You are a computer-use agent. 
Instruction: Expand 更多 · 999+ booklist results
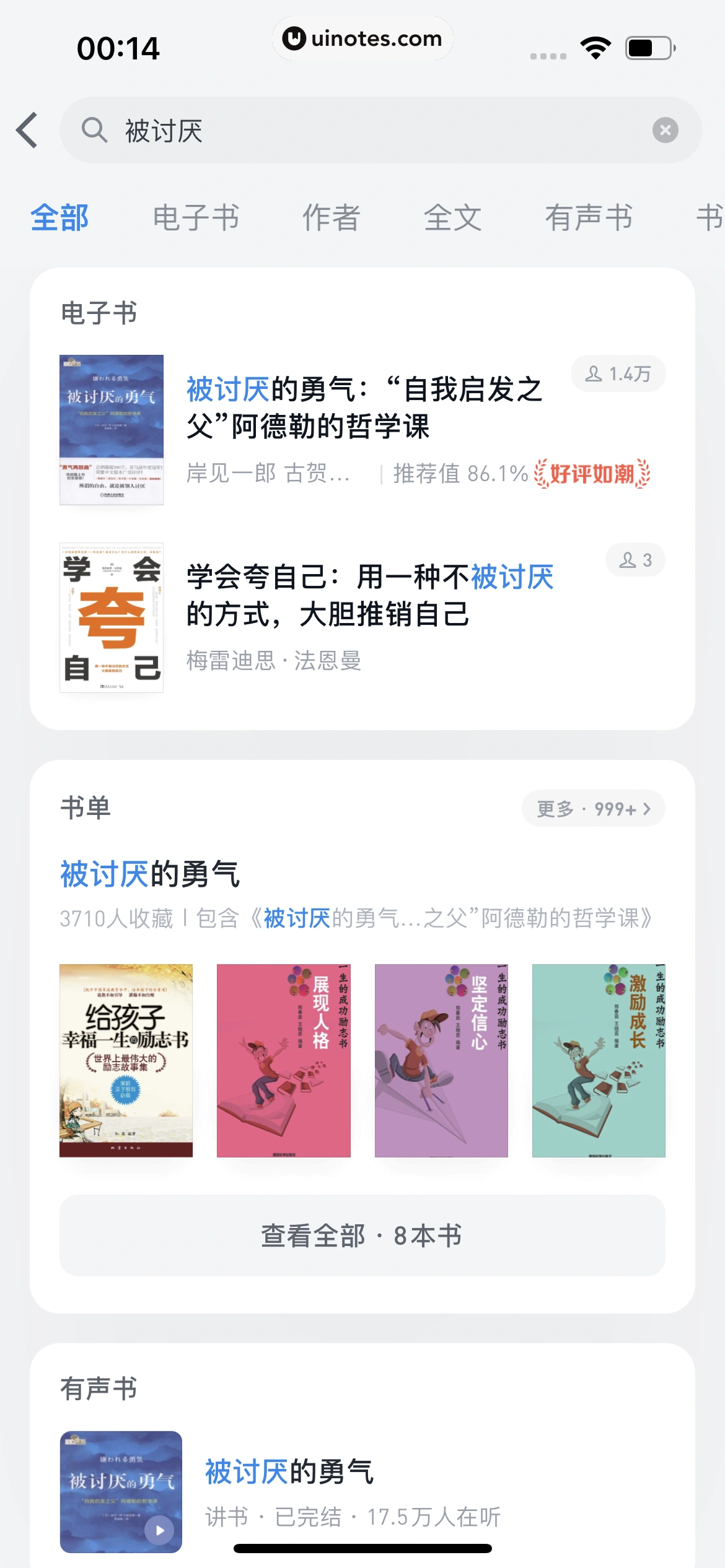click(593, 808)
